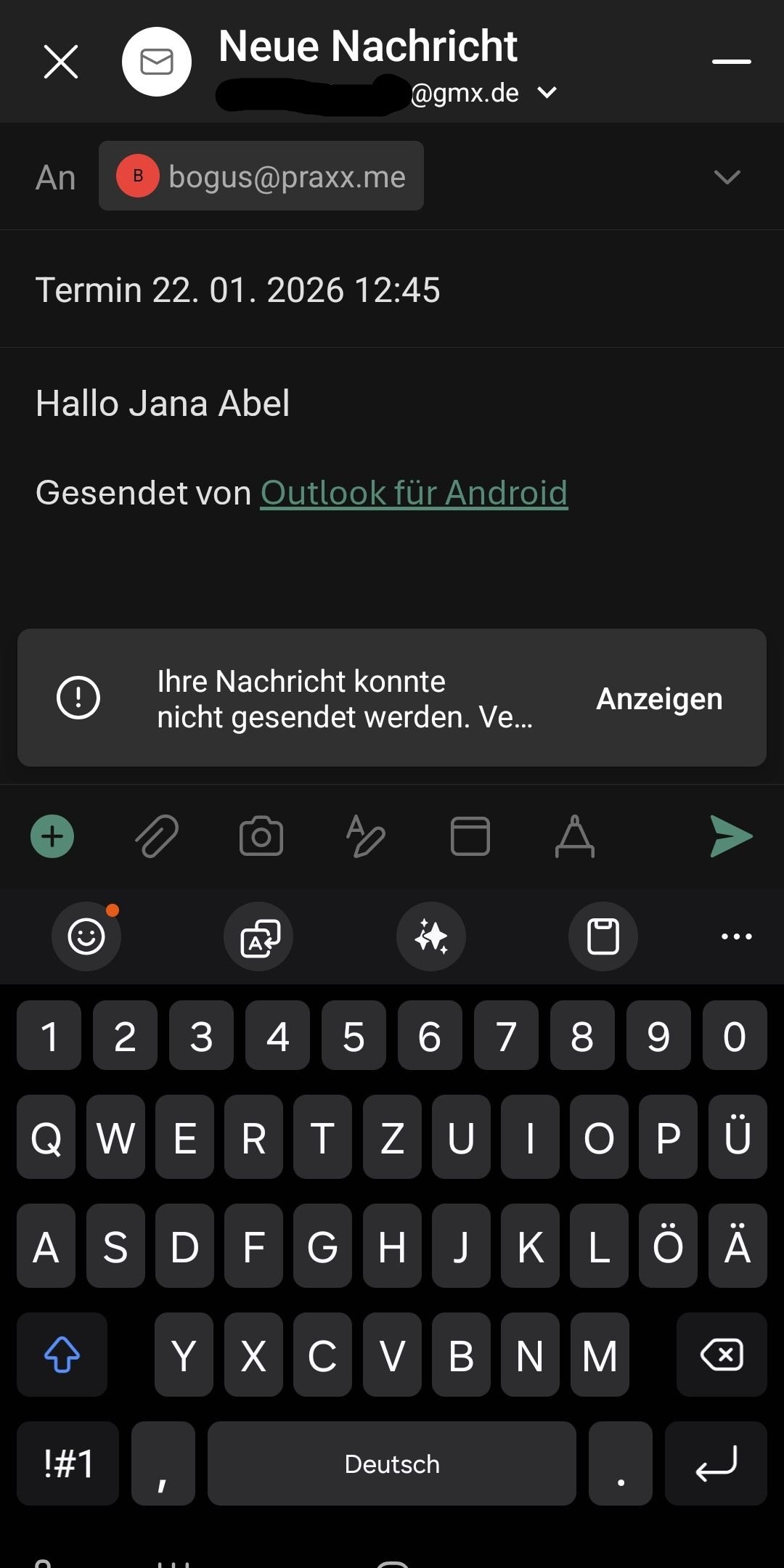
Task: Take a photo with the camera icon
Action: tap(261, 836)
